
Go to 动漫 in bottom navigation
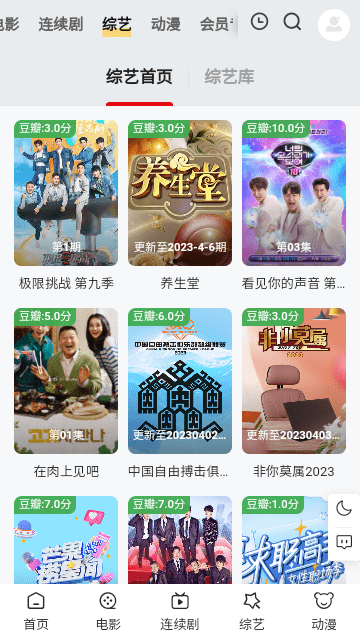point(324,611)
